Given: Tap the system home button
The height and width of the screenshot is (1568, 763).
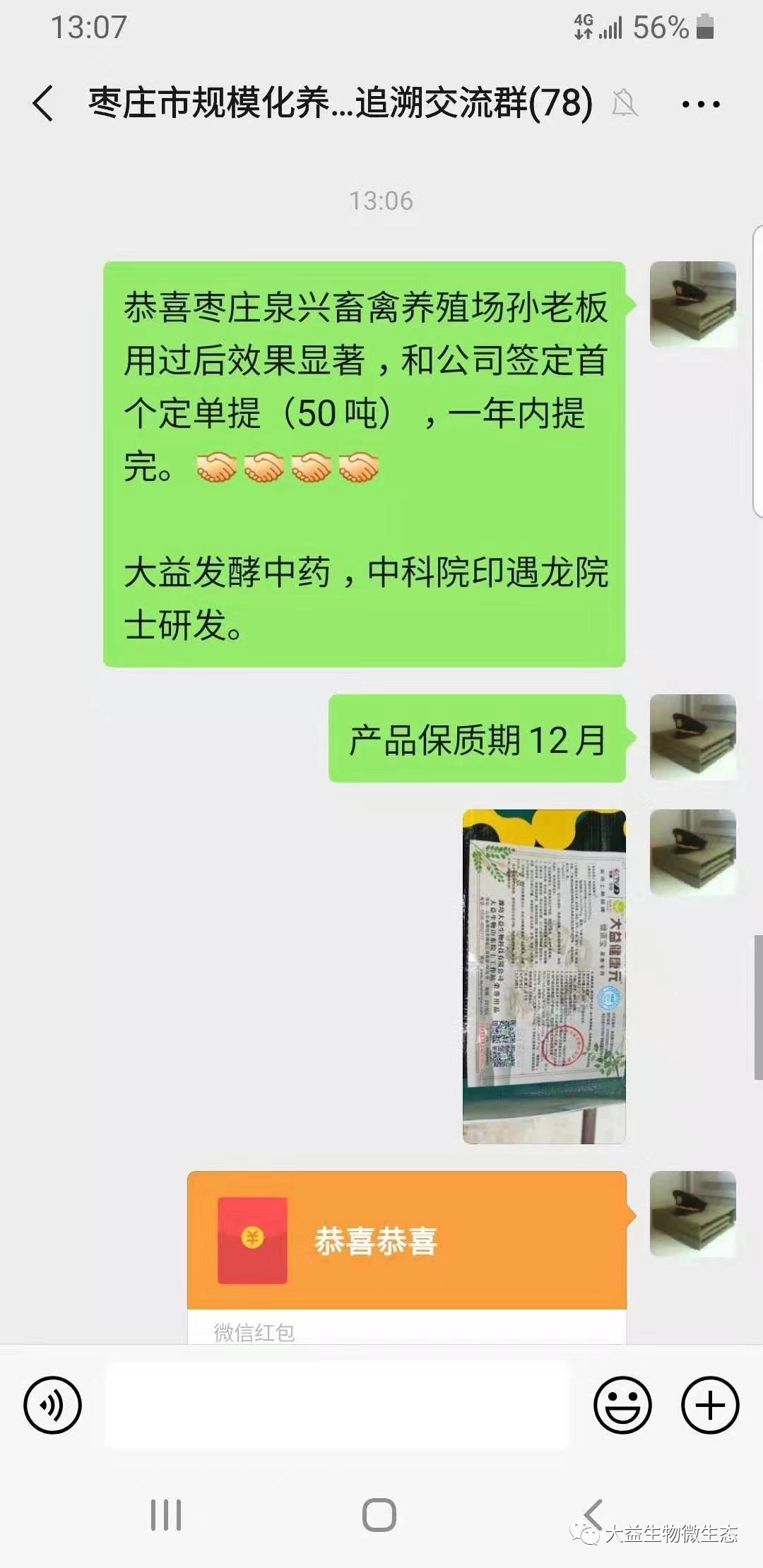Looking at the screenshot, I should click(379, 1514).
